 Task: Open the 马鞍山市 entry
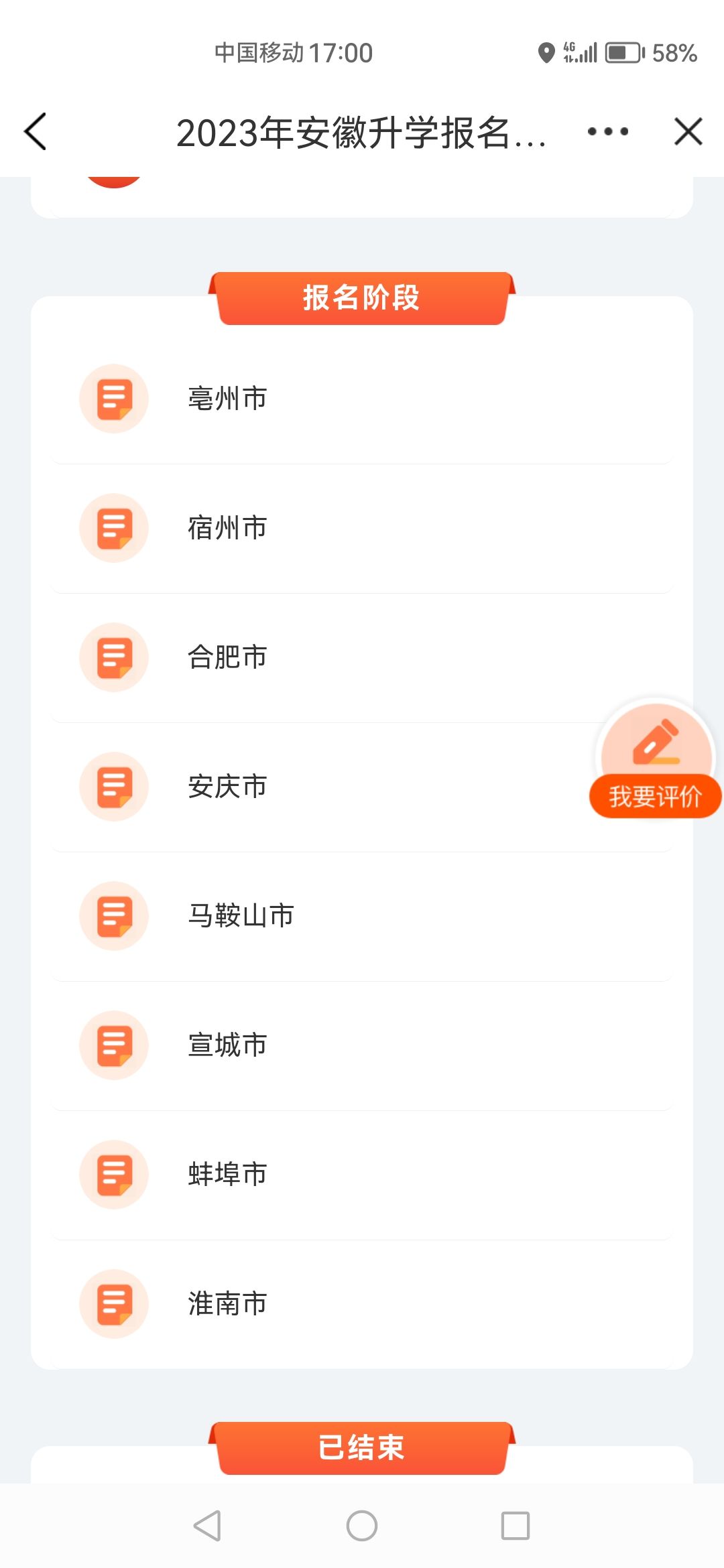point(362,916)
